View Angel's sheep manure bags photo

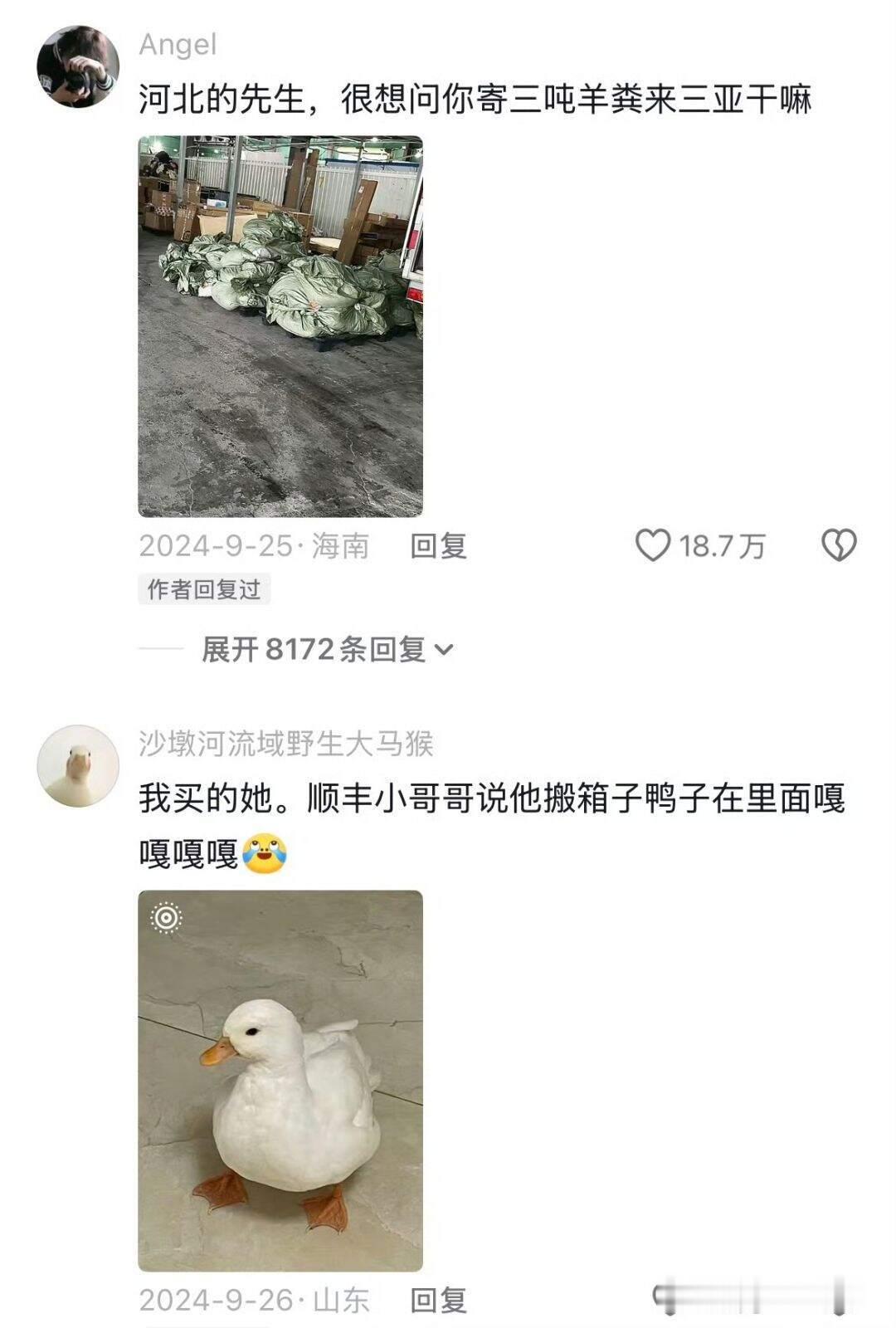click(x=280, y=326)
